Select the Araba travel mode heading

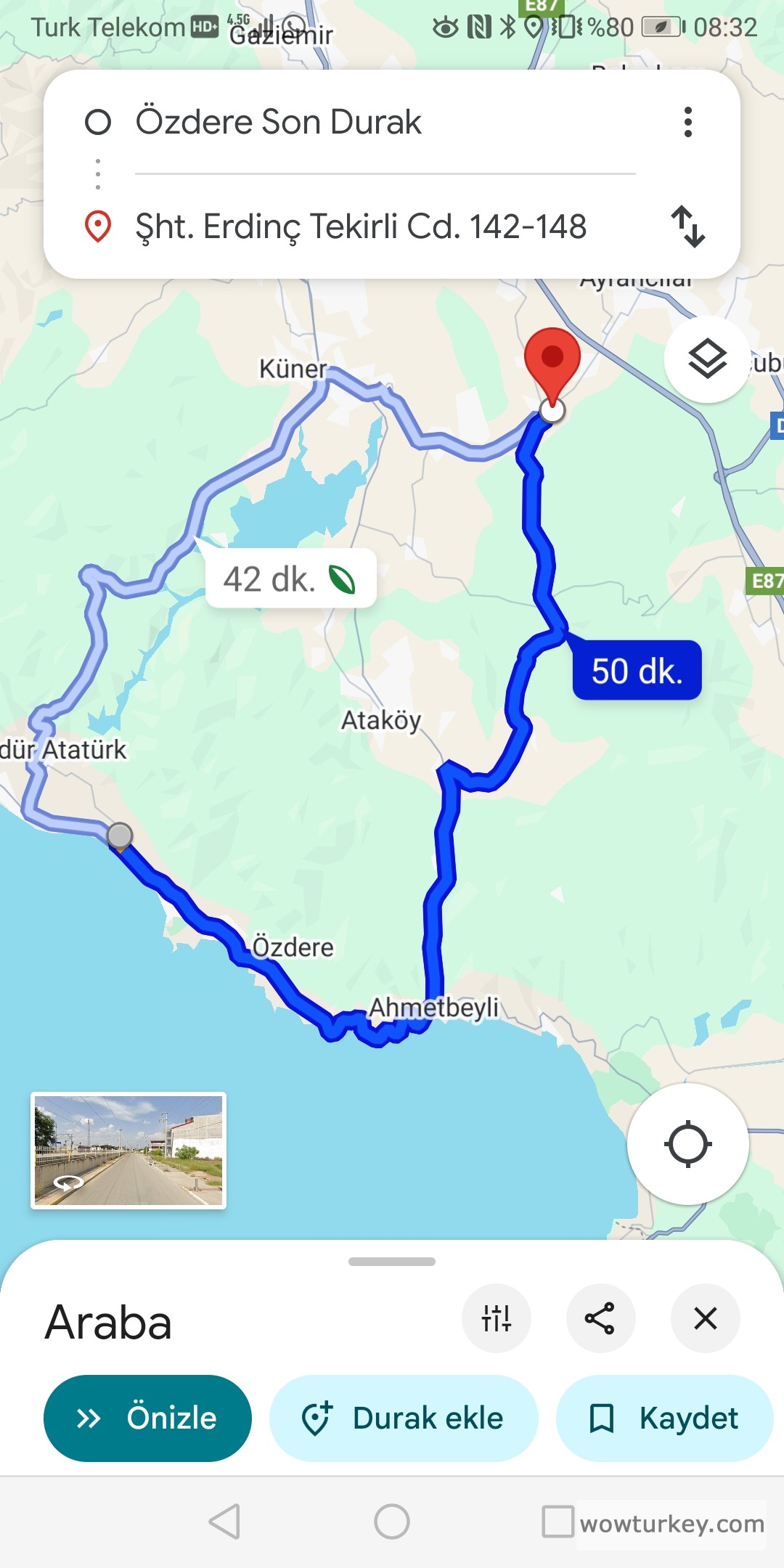click(107, 1323)
